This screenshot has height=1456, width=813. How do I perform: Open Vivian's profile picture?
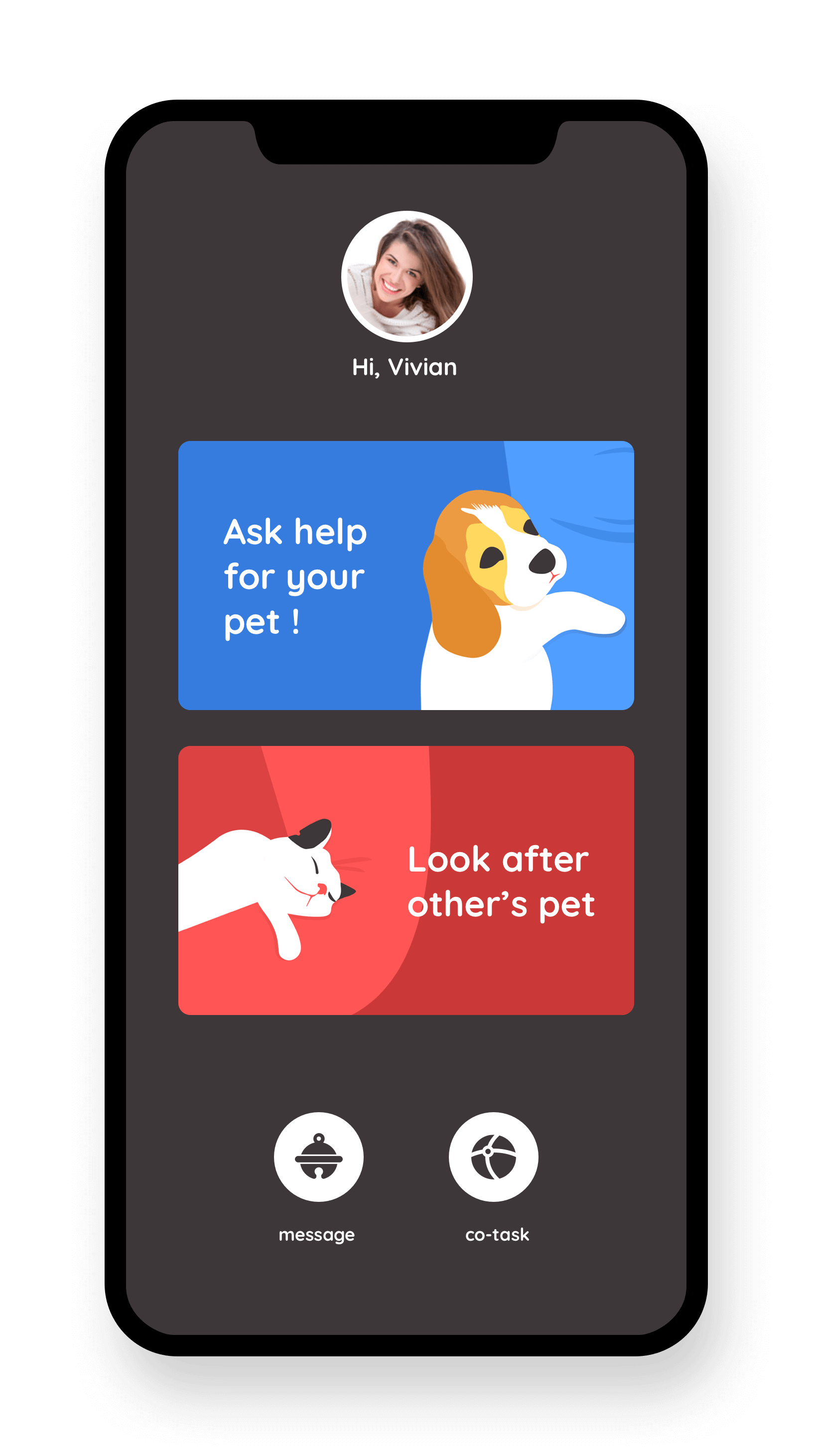pos(407,277)
